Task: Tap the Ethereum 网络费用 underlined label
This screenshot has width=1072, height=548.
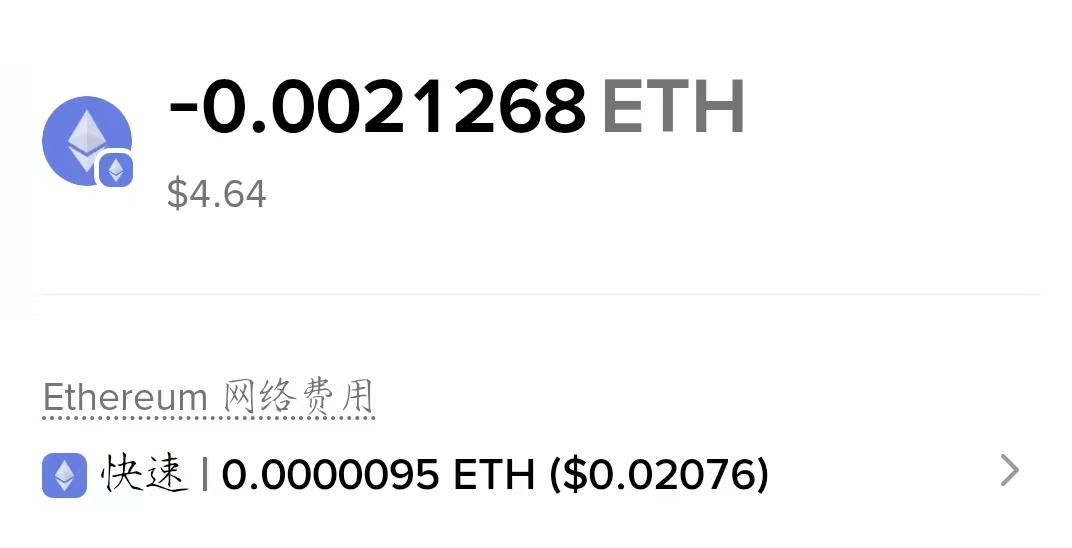Action: pyautogui.click(x=208, y=399)
